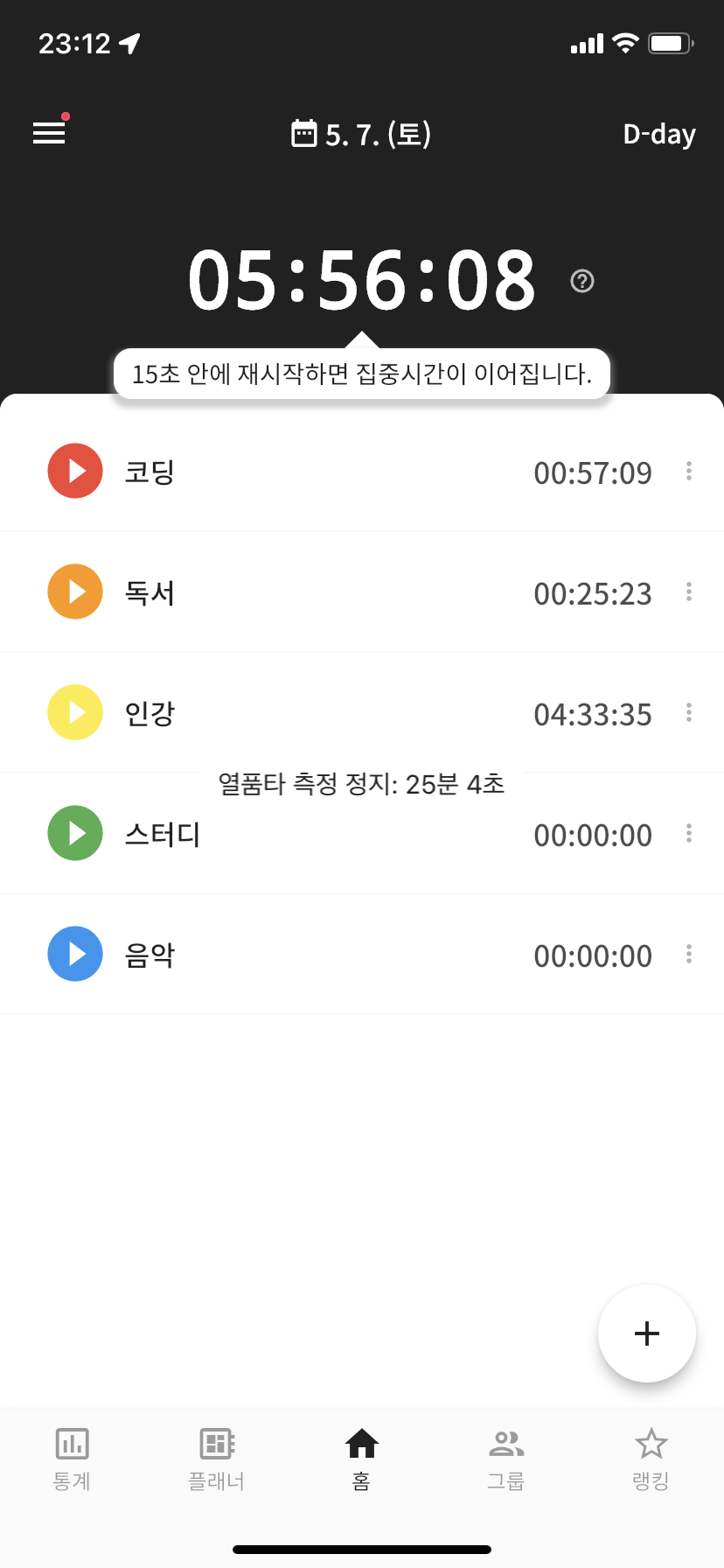This screenshot has width=724, height=1568.
Task: Open more options for 코딩
Action: point(689,472)
